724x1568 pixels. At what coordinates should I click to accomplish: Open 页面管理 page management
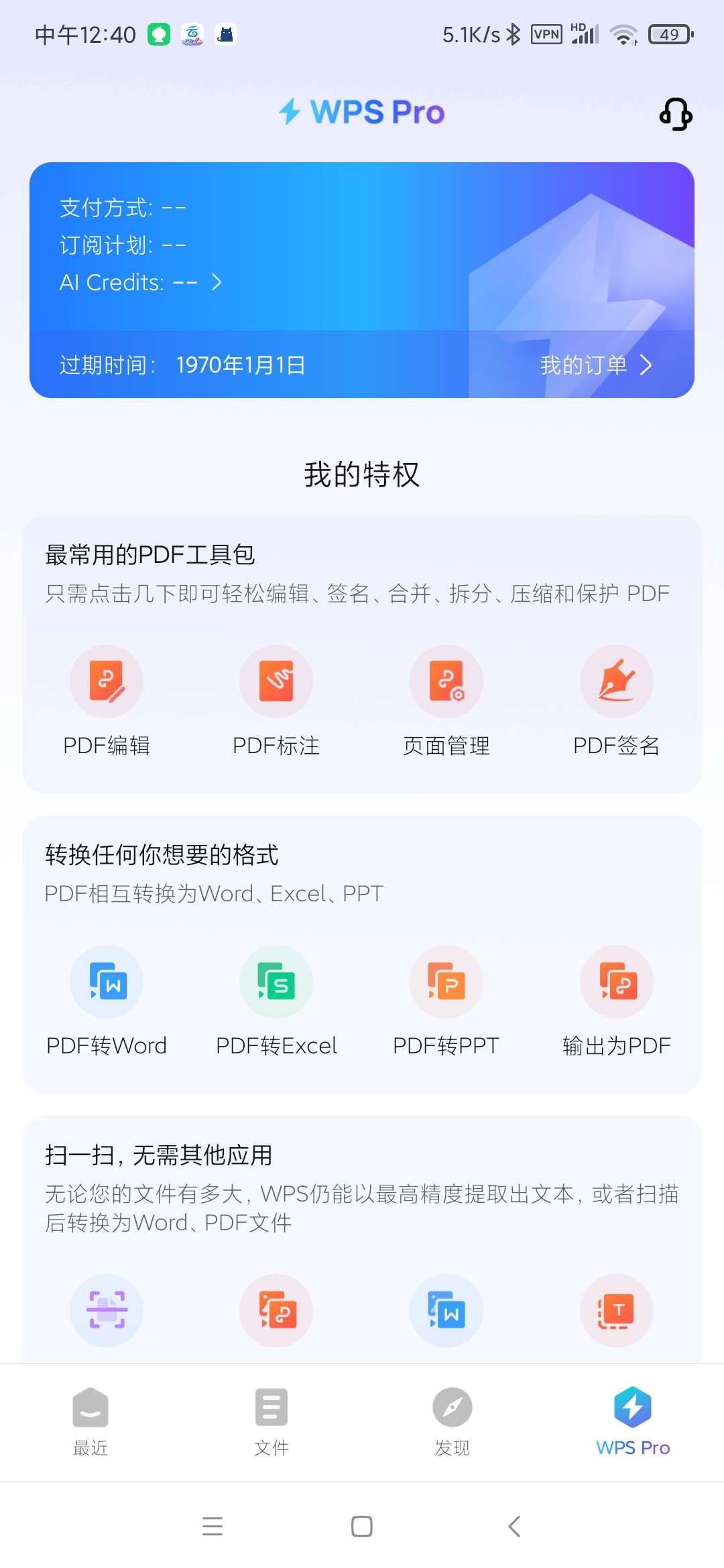click(446, 682)
